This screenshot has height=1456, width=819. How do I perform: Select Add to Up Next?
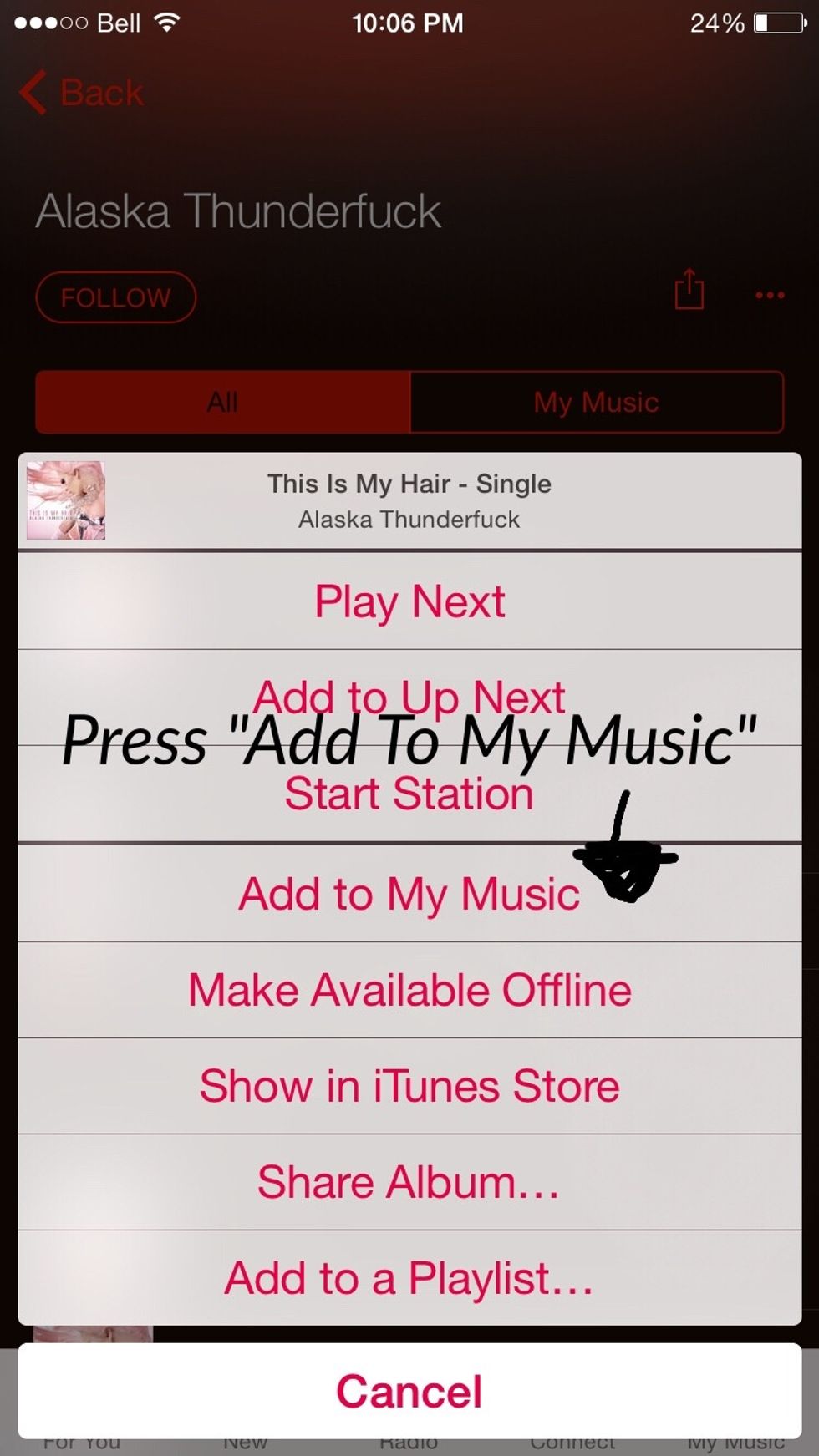tap(409, 698)
